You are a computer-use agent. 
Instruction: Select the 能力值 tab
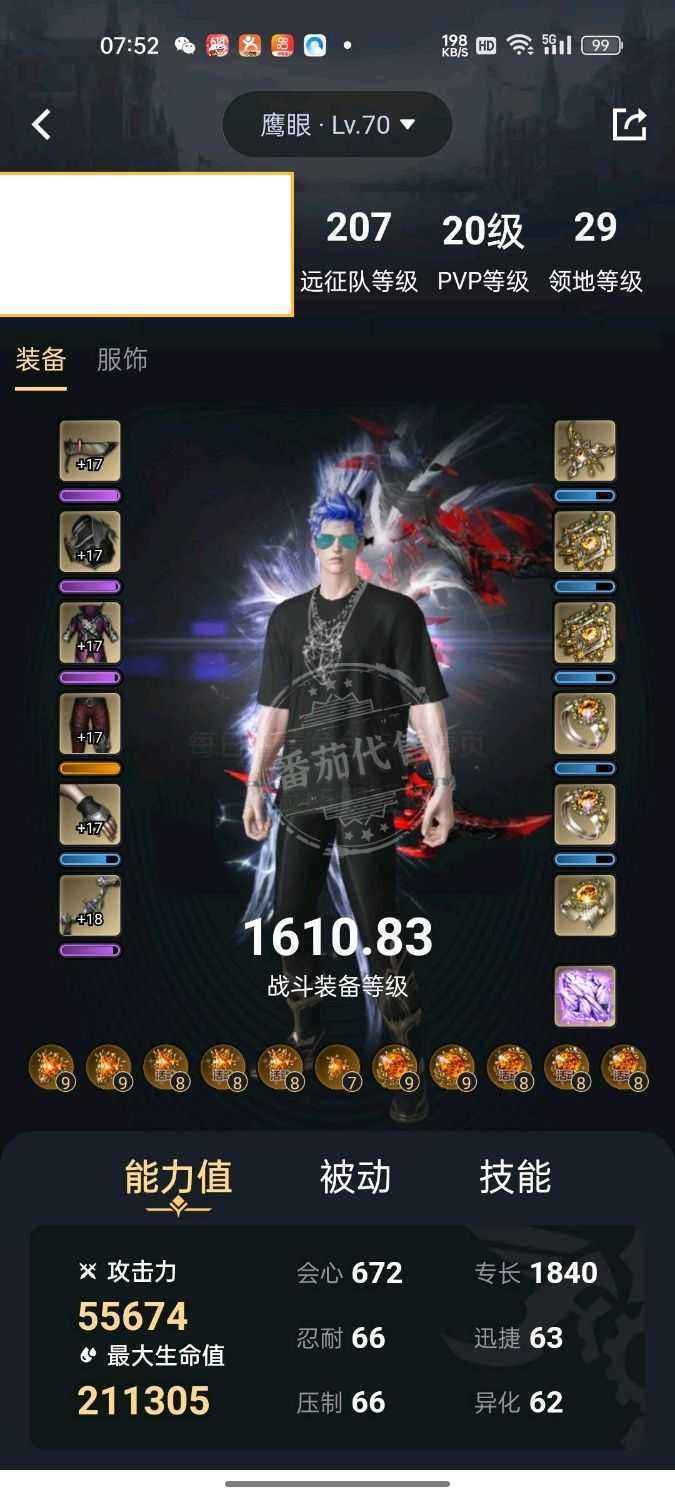pyautogui.click(x=178, y=1177)
